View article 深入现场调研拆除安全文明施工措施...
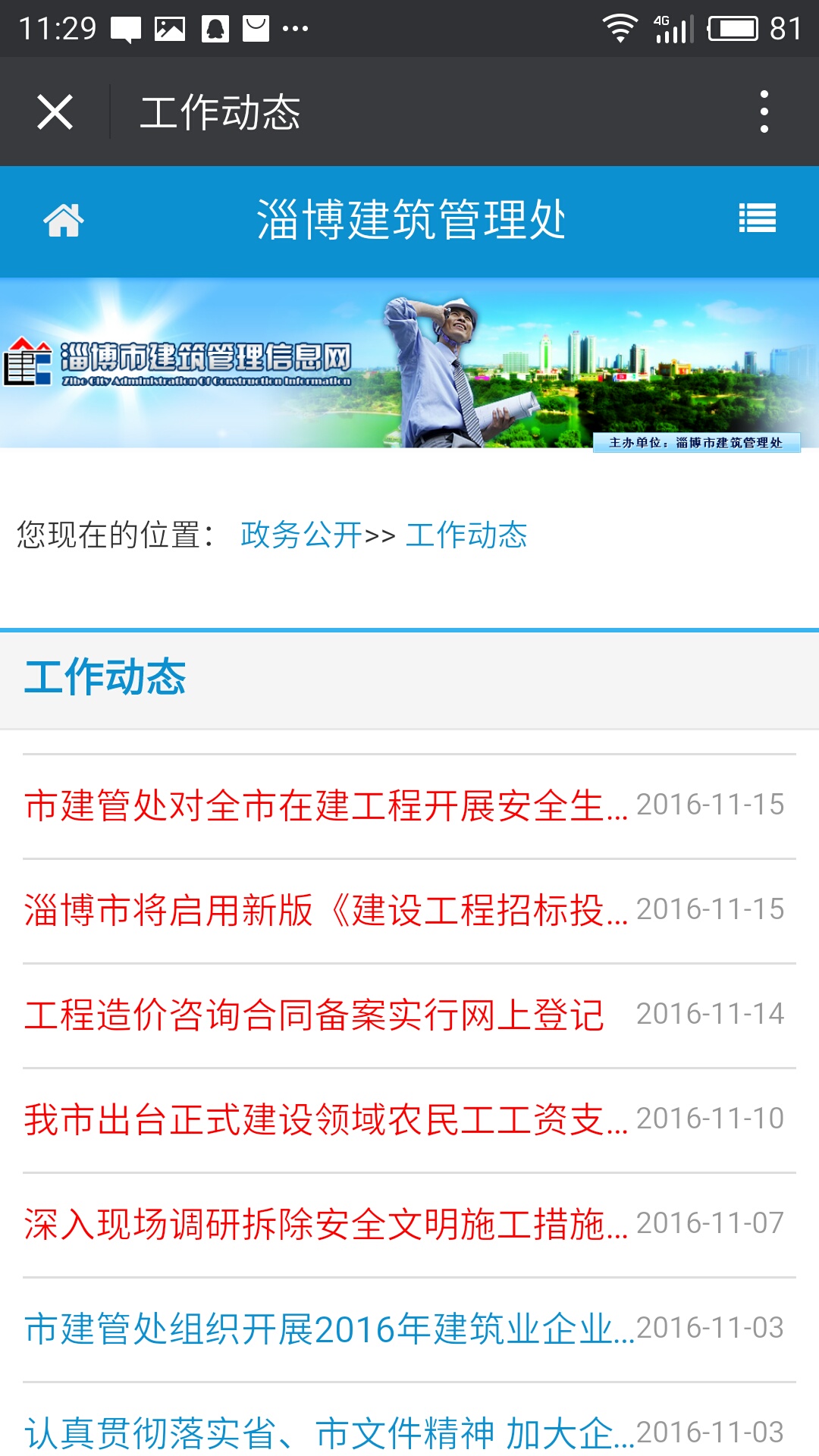Viewport: 819px width, 1456px height. click(326, 1224)
